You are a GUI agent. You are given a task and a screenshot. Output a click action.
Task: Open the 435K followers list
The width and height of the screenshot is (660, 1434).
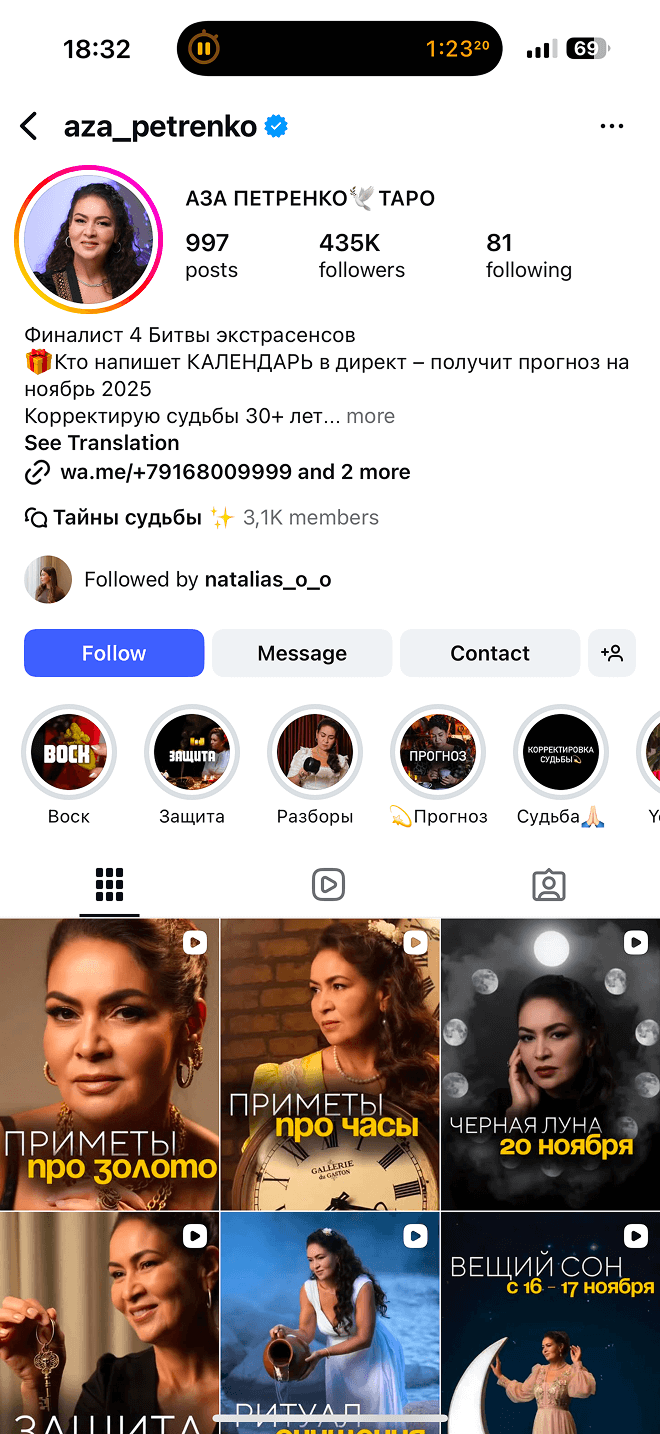[x=361, y=256]
